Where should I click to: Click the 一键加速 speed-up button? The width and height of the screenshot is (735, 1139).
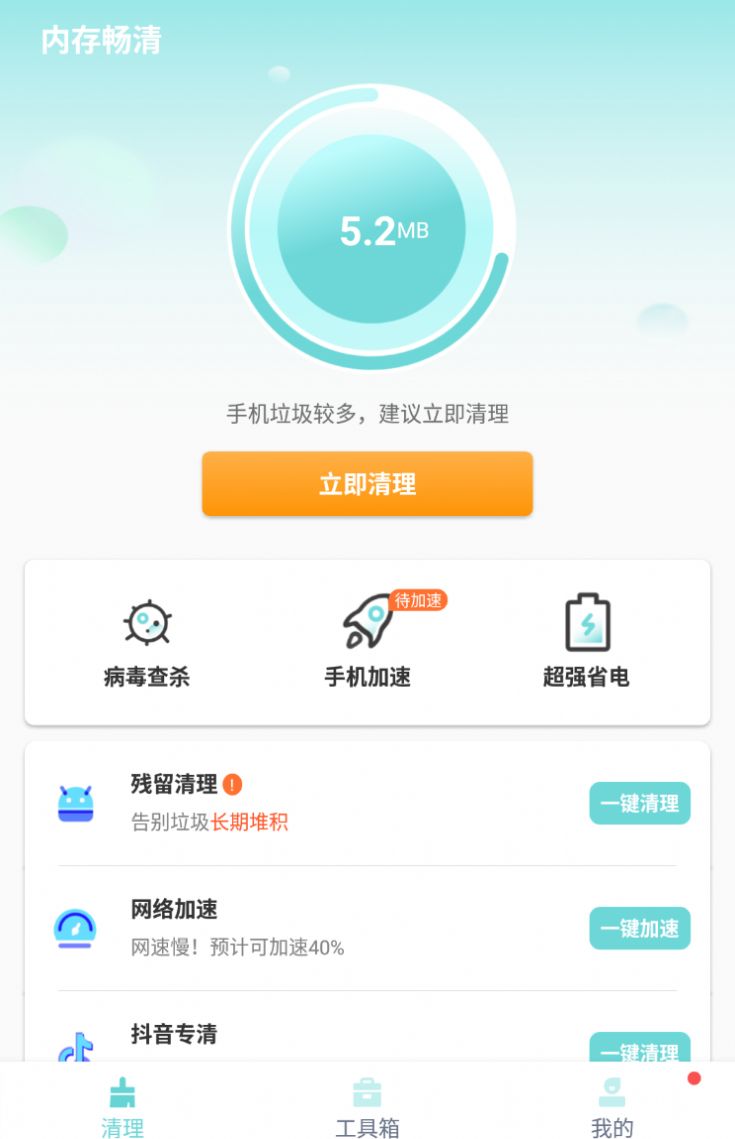coord(639,929)
